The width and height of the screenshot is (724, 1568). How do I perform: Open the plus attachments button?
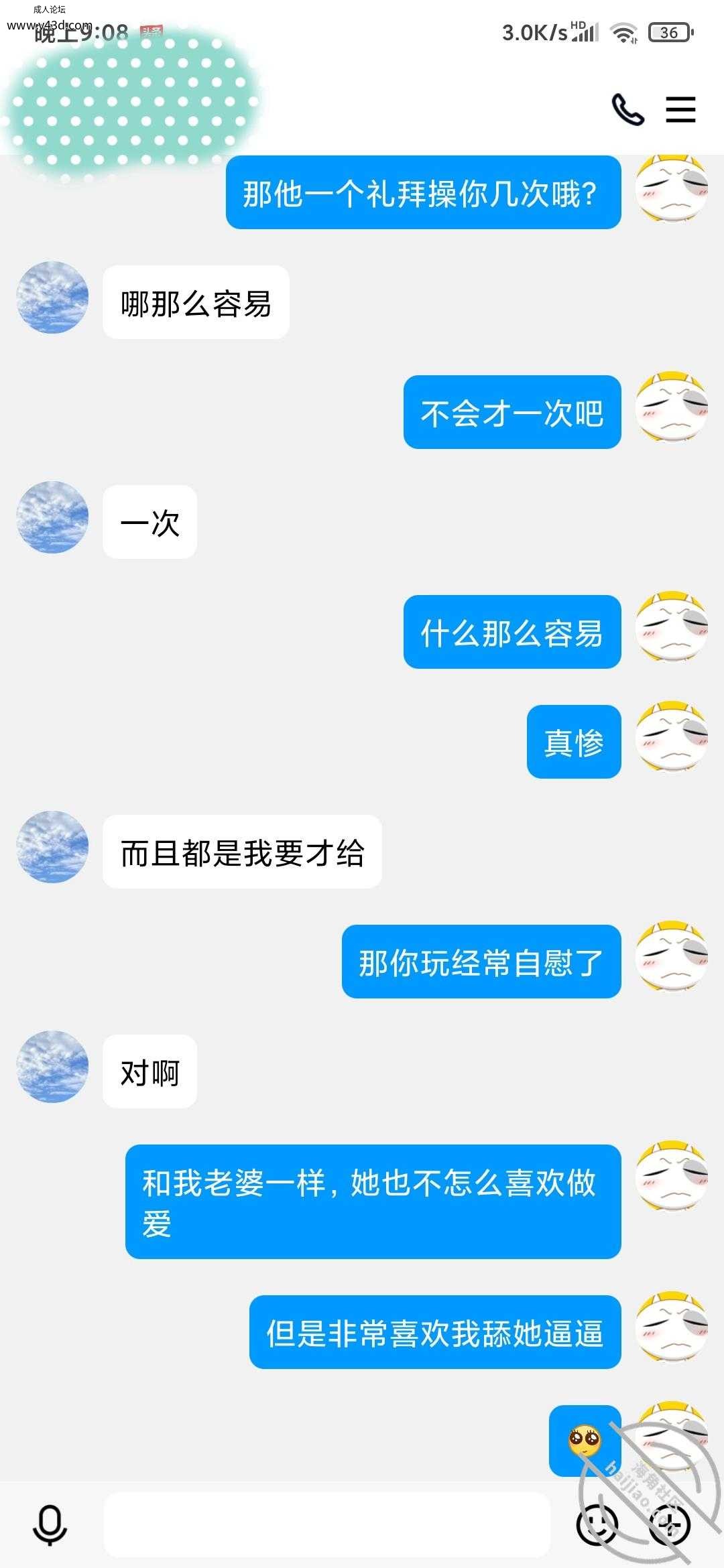click(x=670, y=1524)
